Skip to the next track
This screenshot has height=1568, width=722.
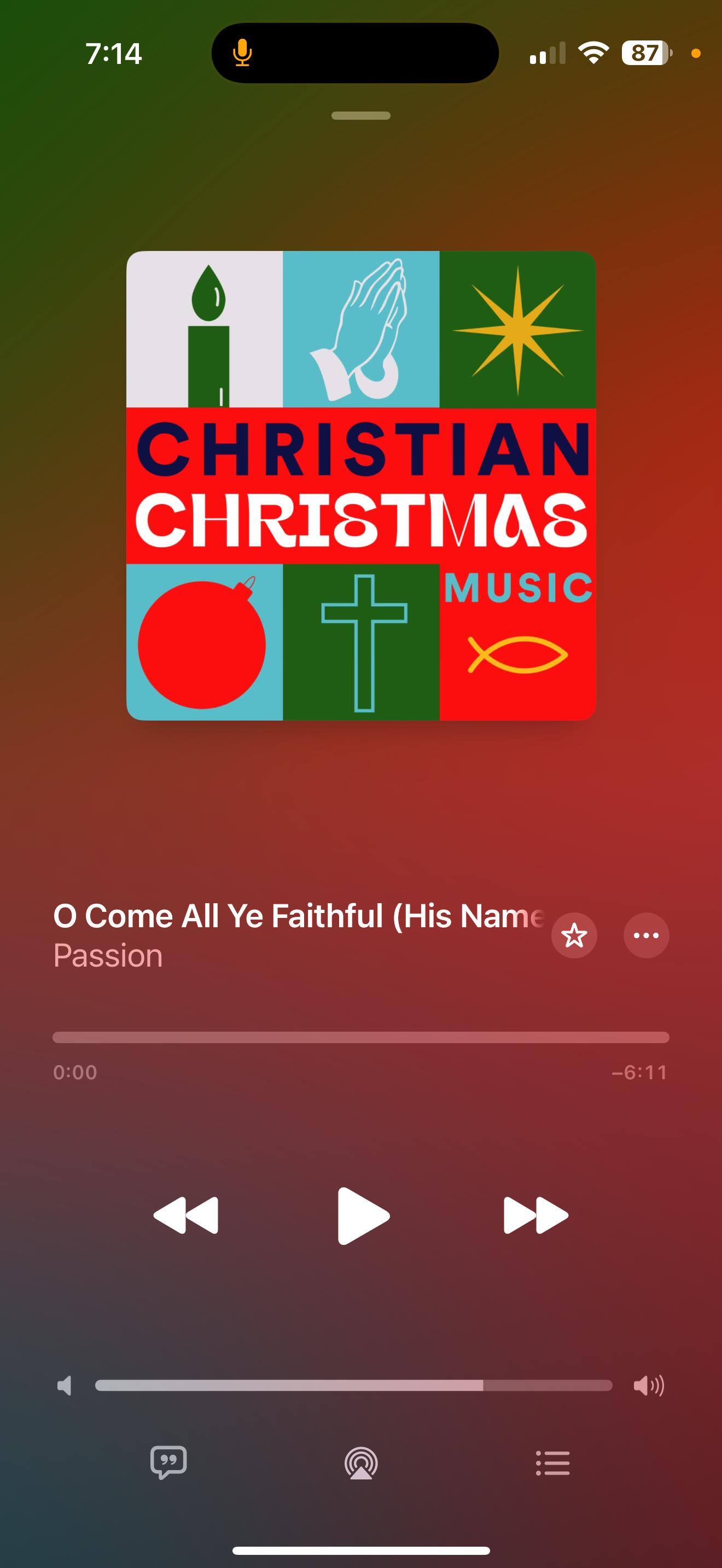click(x=535, y=1215)
